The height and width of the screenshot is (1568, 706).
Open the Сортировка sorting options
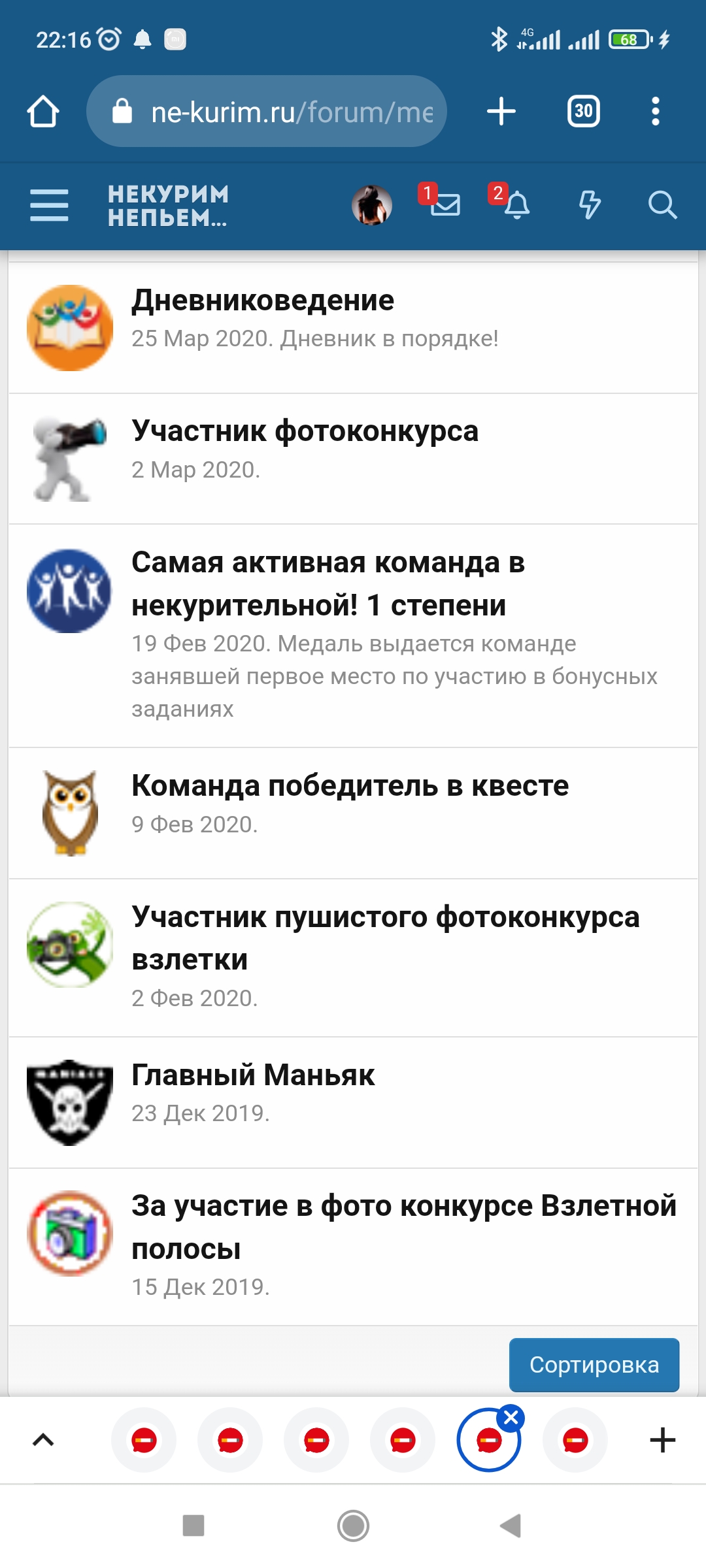(594, 1365)
